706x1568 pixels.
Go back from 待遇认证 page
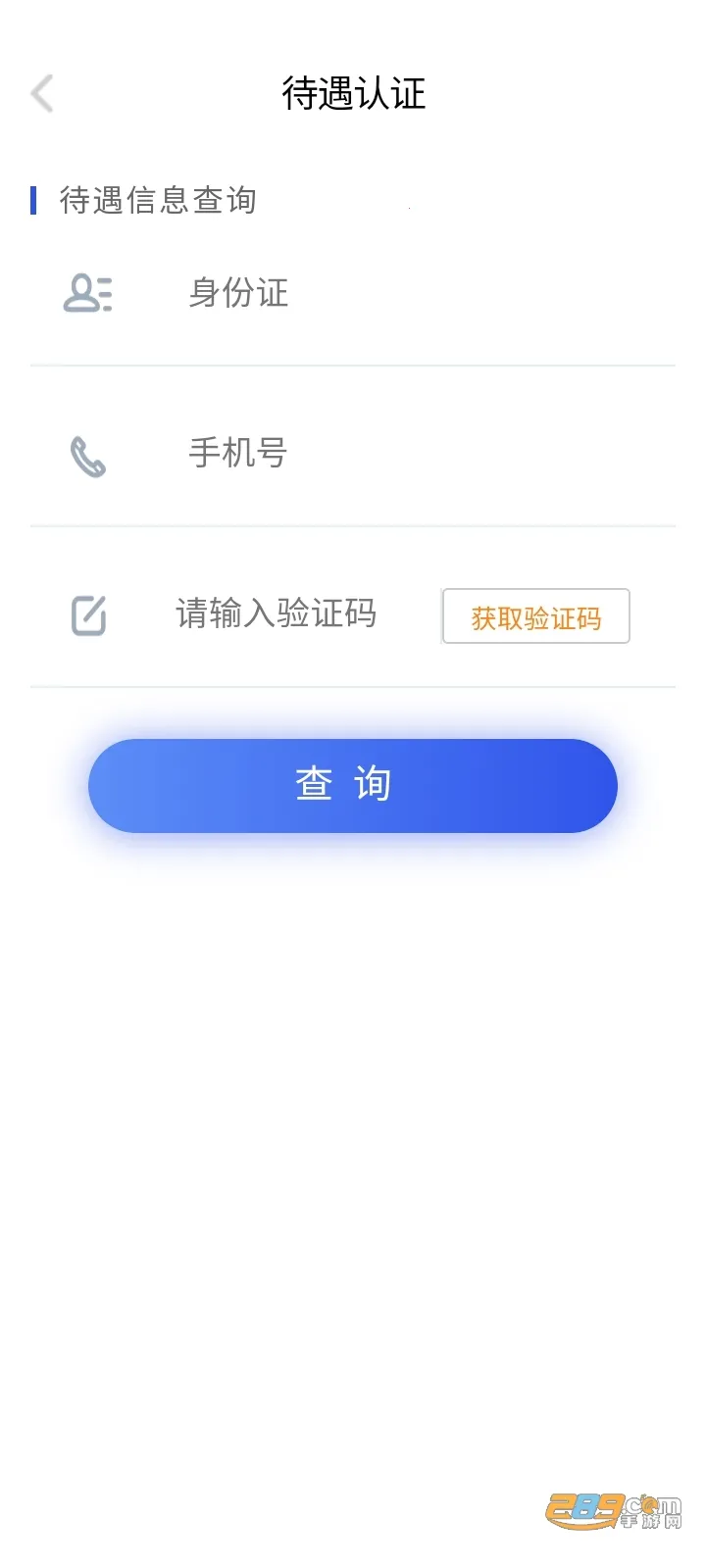point(42,94)
